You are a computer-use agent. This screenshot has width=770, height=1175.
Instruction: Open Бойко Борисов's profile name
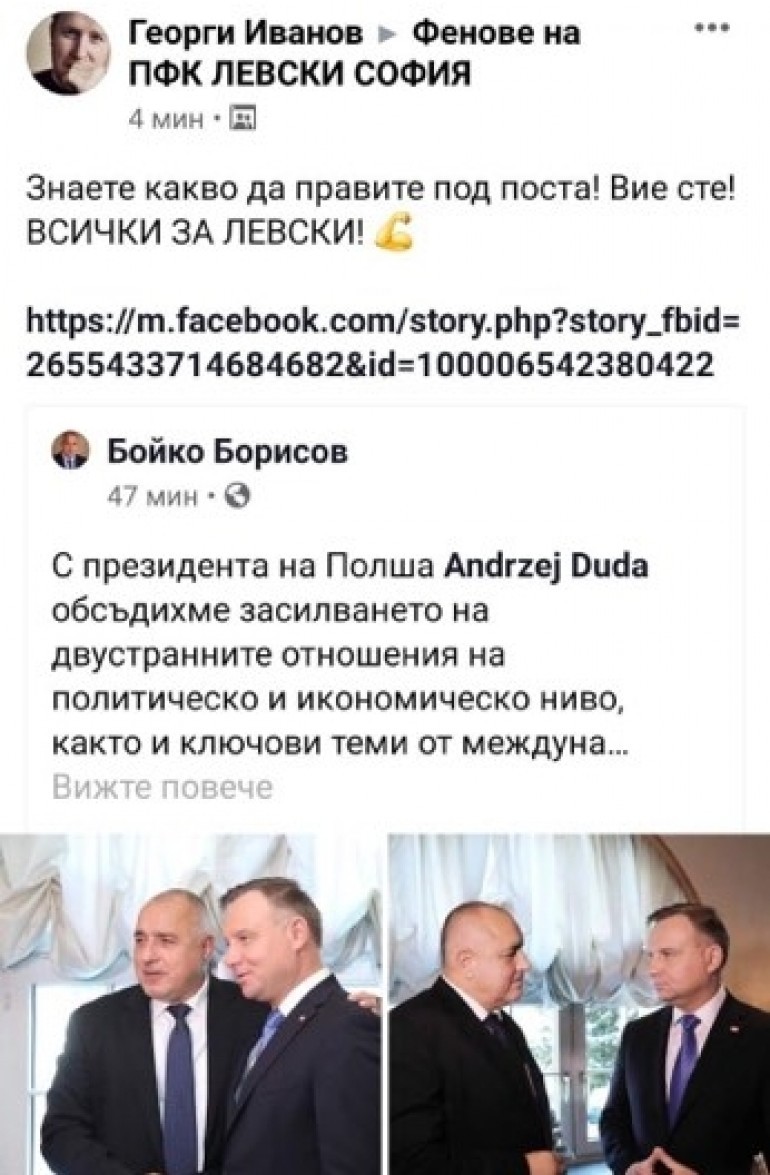[227, 453]
